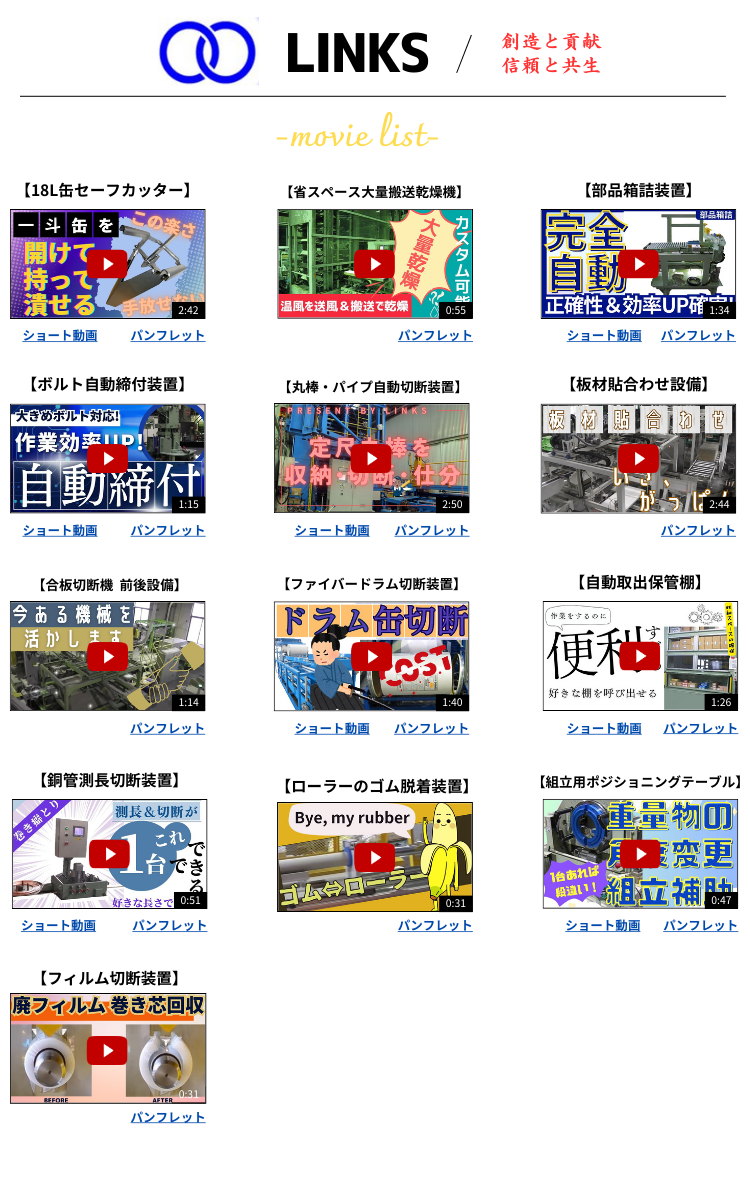Image resolution: width=750 pixels, height=1200 pixels.
Task: Play the 銅管測長切断装置 video
Action: pos(109,854)
